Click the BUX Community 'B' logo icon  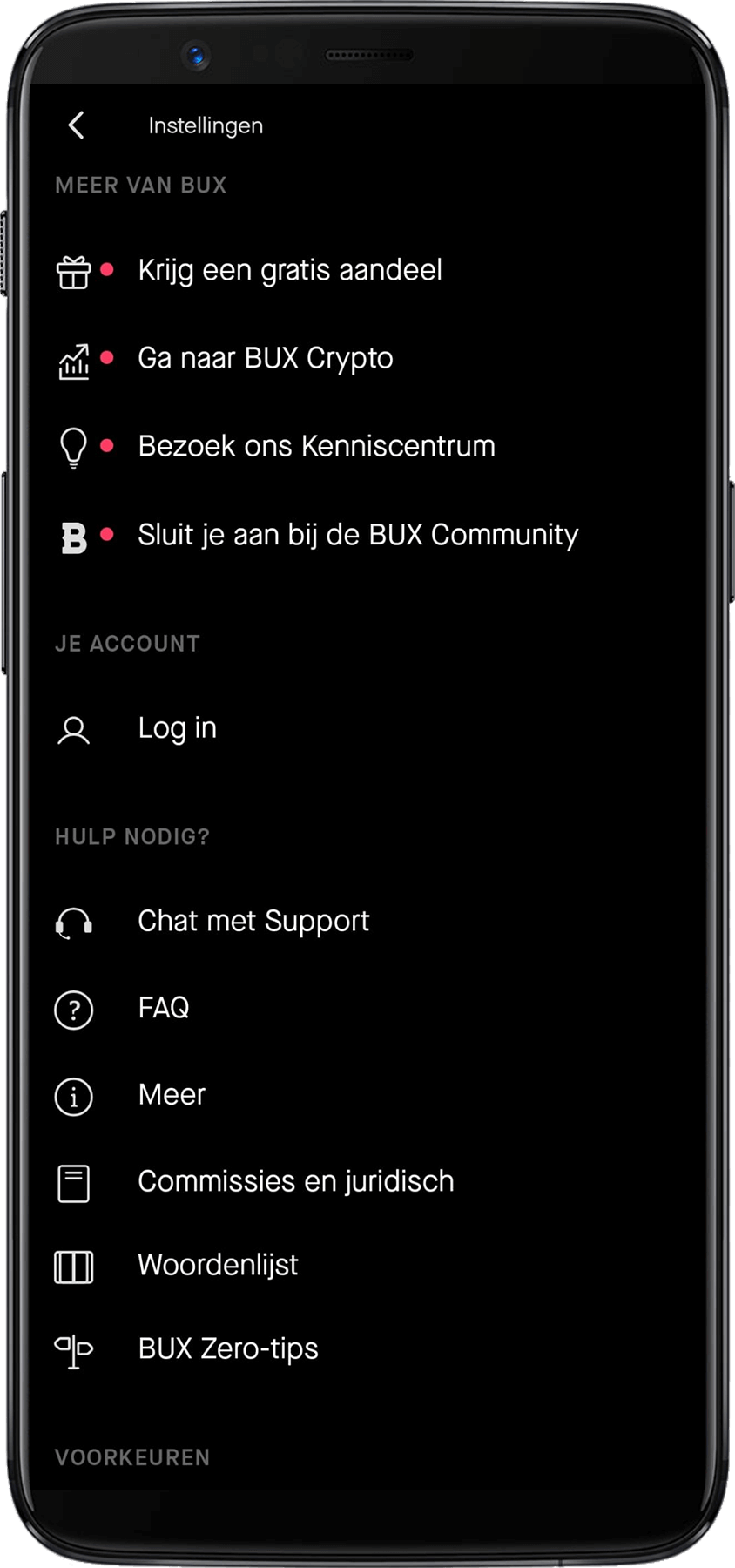point(74,536)
